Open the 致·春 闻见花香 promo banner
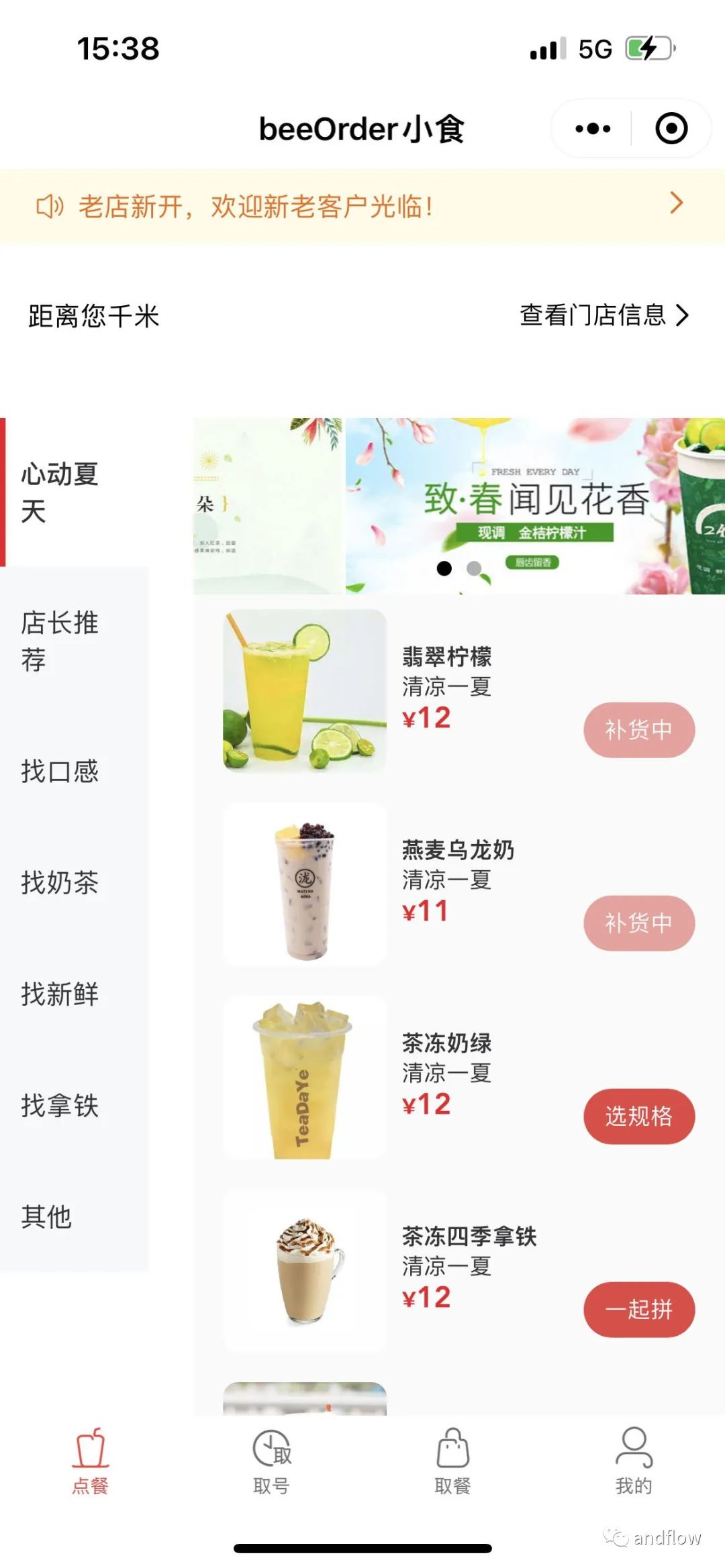725x1568 pixels. (534, 506)
